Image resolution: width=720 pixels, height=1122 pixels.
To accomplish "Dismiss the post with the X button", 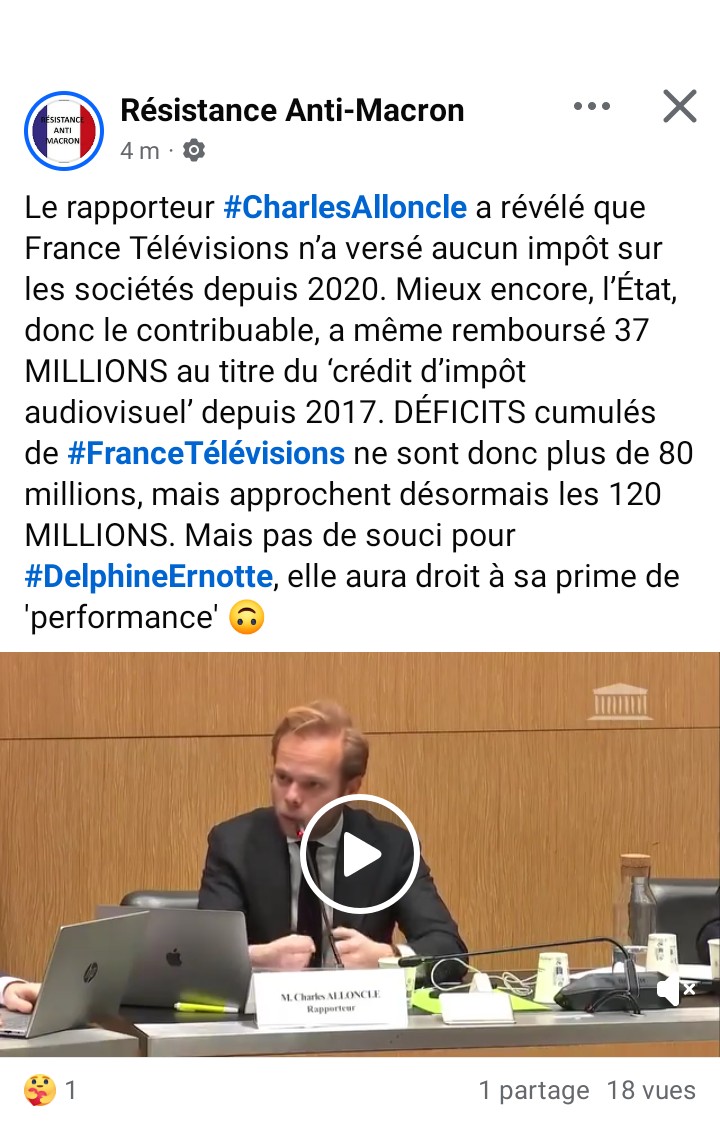I will 679,107.
